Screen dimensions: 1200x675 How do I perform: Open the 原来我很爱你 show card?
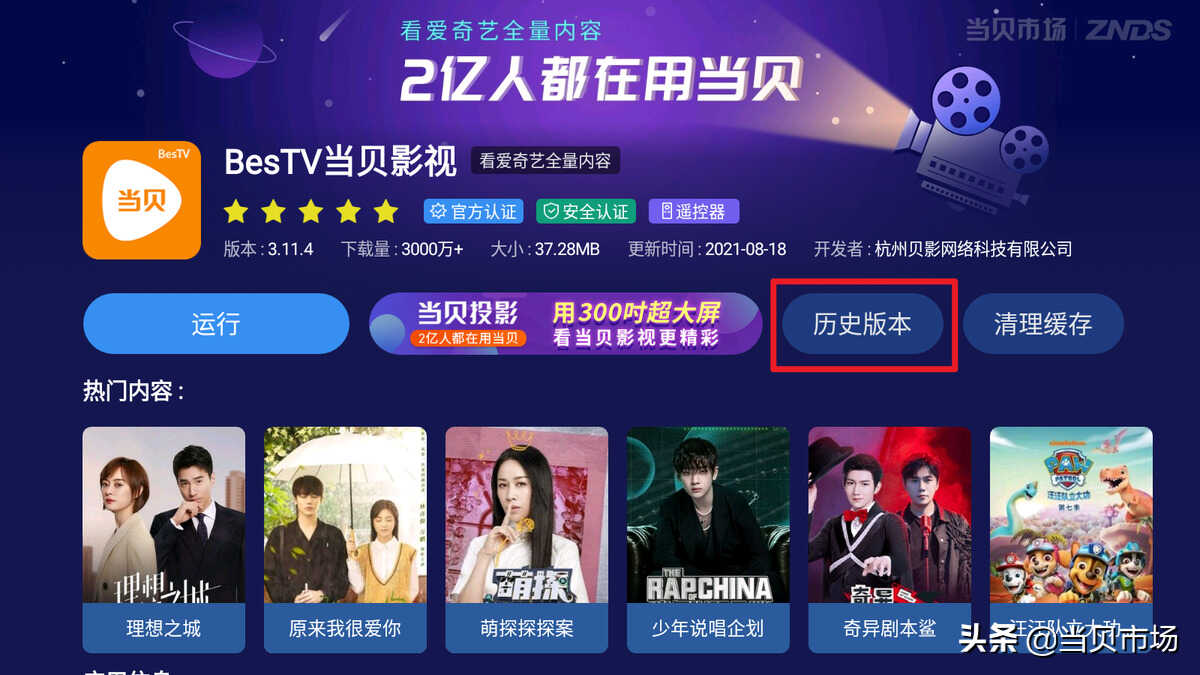(x=345, y=538)
